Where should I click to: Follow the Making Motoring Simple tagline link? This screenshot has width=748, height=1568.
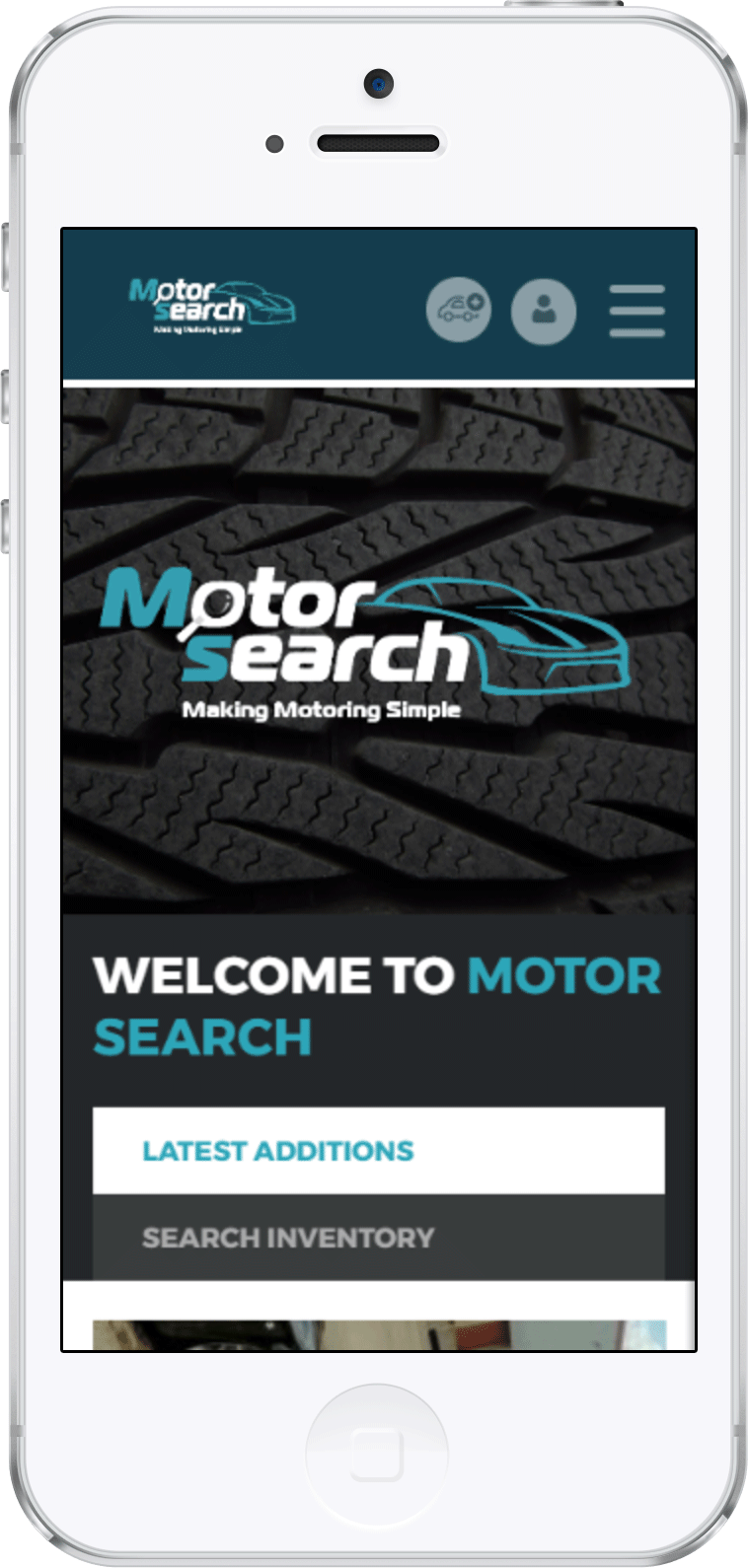319,707
